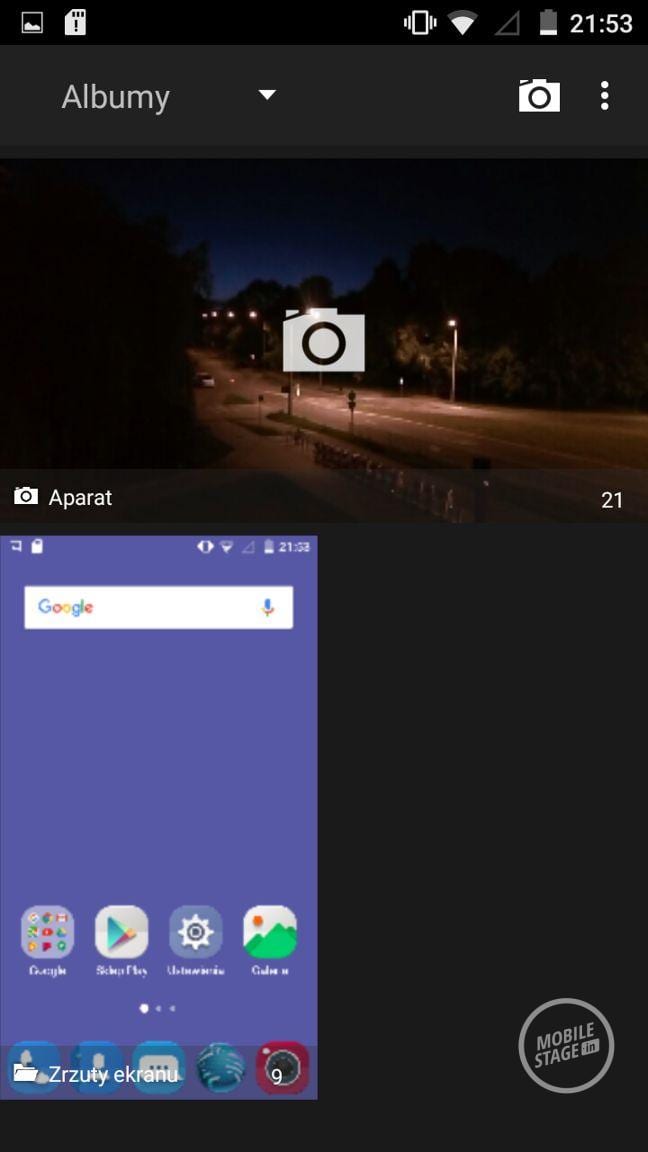Launch the camera from the toolbar
648x1152 pixels.
[538, 96]
